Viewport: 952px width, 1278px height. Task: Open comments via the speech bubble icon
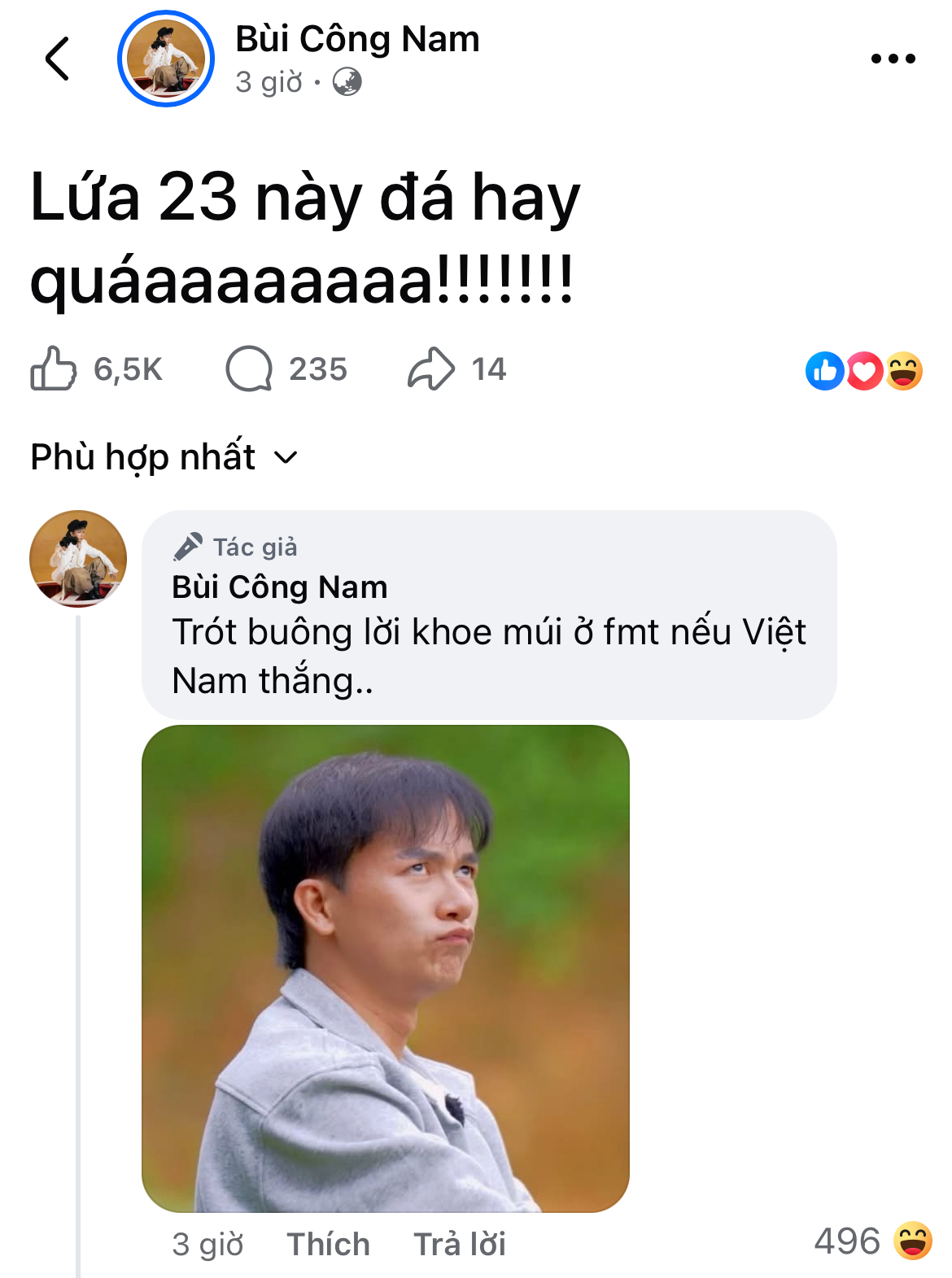pos(249,369)
